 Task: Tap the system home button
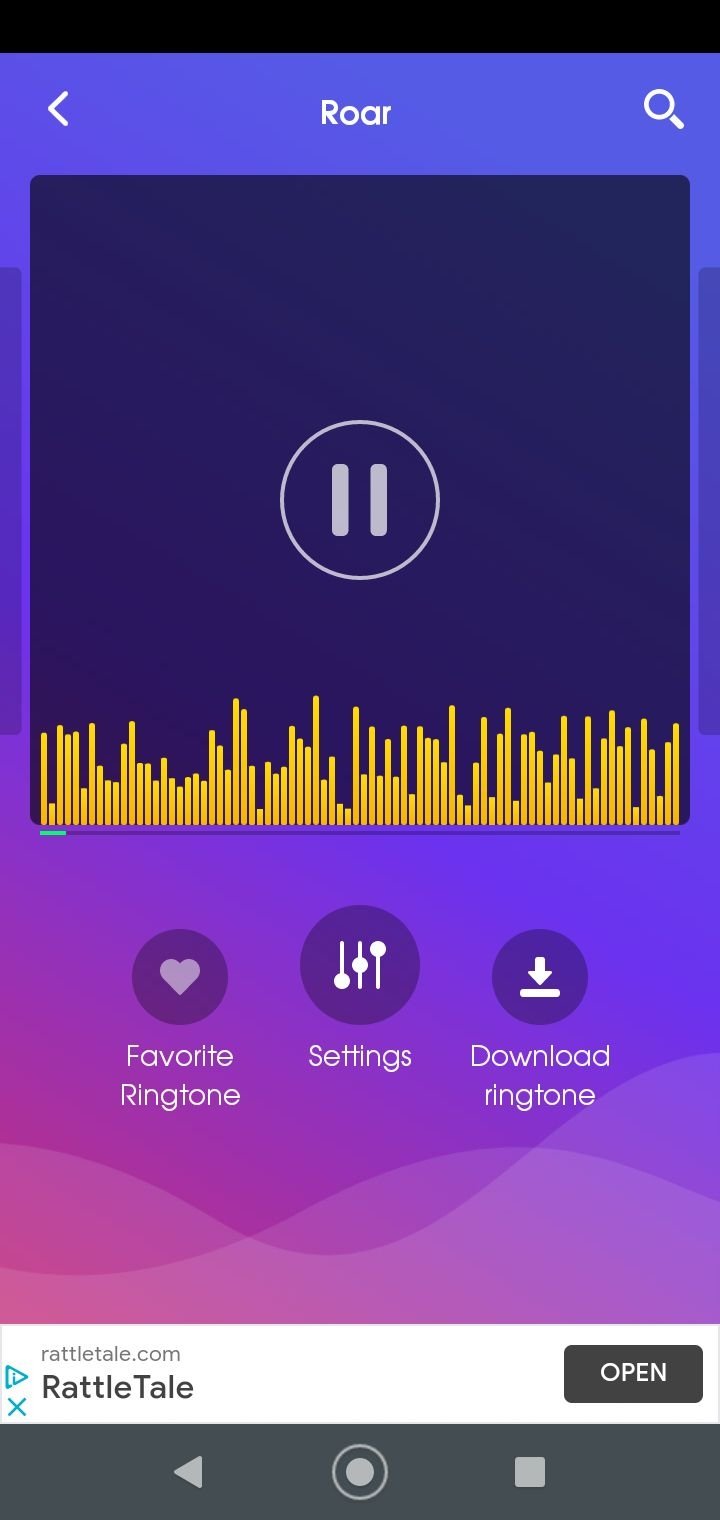tap(360, 1471)
